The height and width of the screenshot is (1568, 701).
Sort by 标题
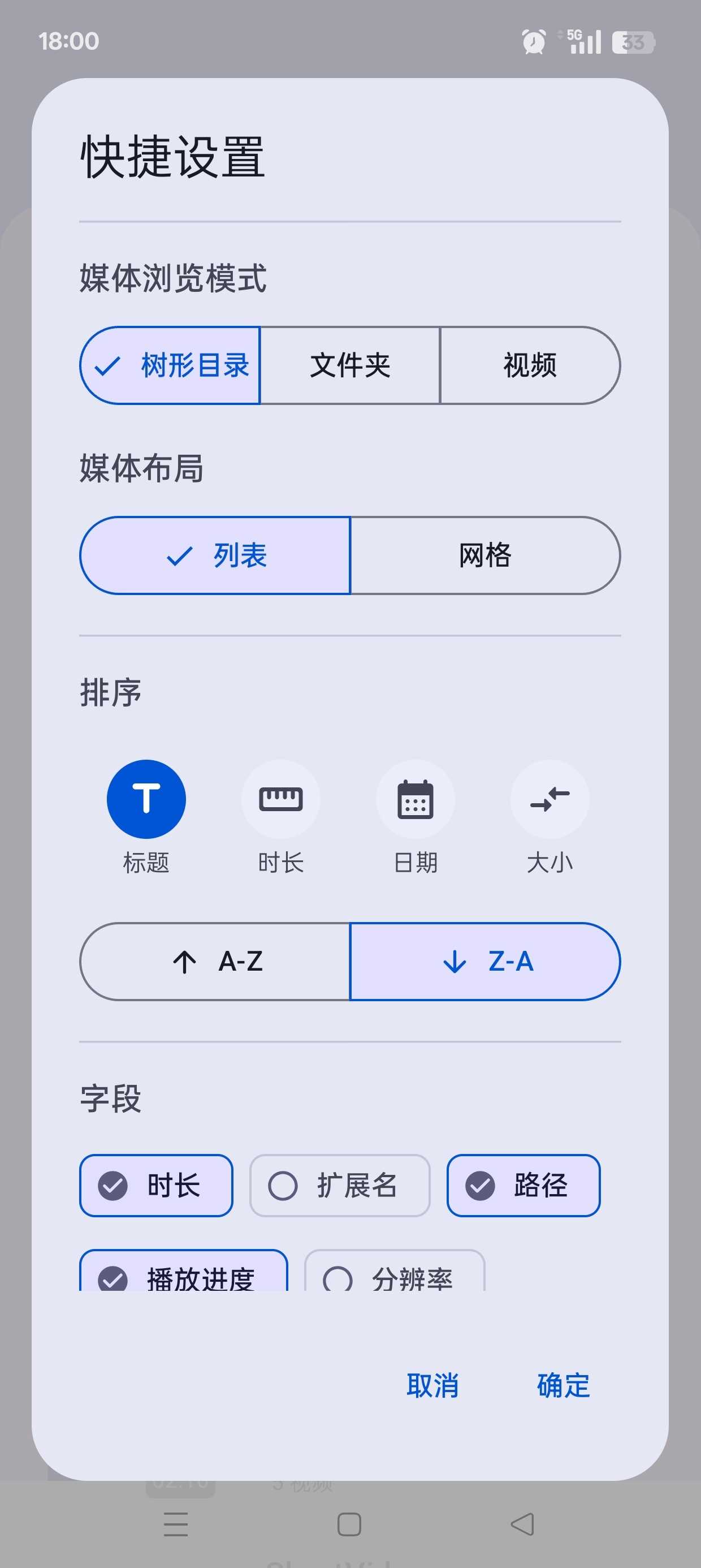coord(146,799)
